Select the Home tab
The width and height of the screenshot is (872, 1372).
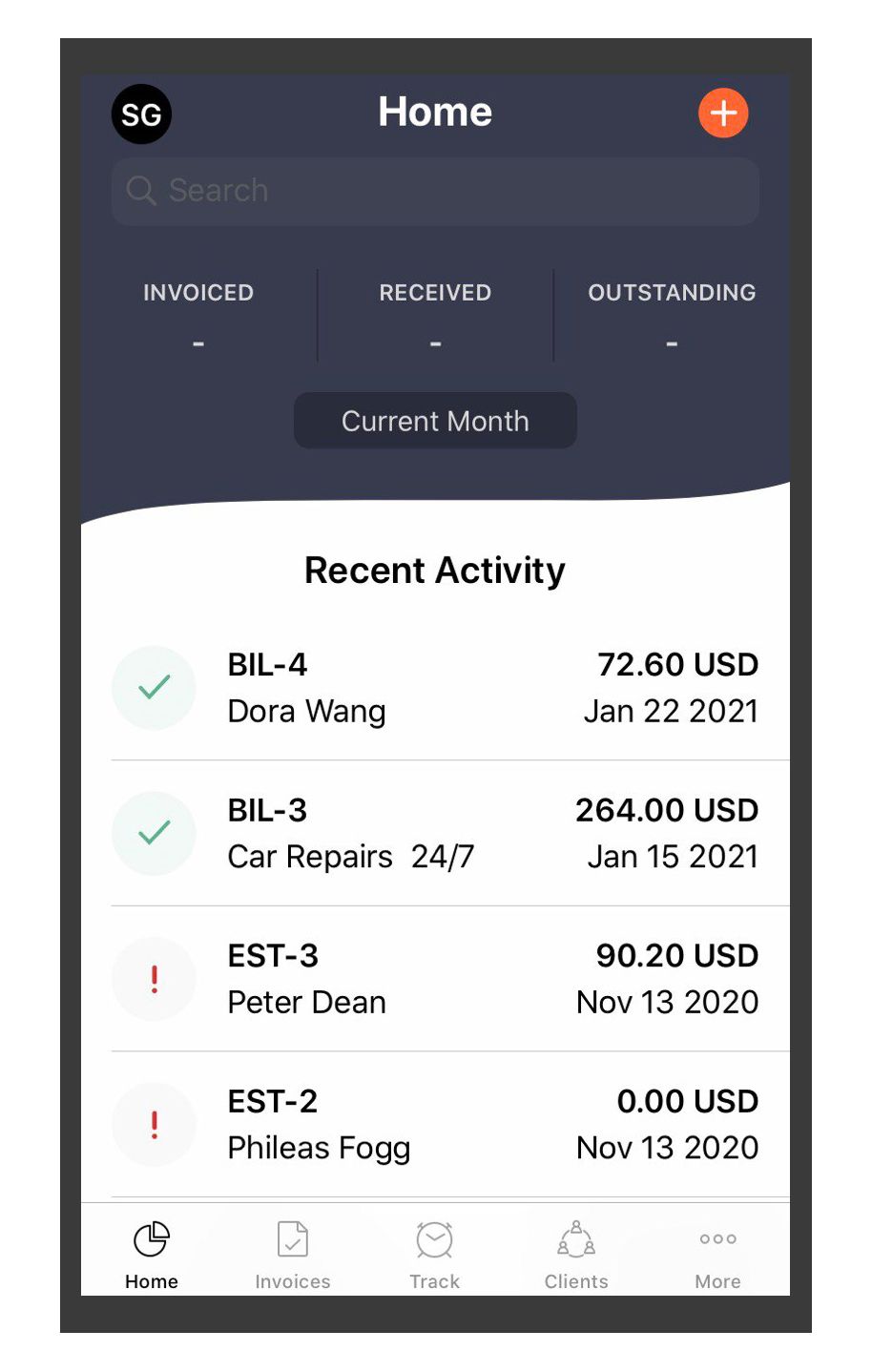[x=152, y=1254]
